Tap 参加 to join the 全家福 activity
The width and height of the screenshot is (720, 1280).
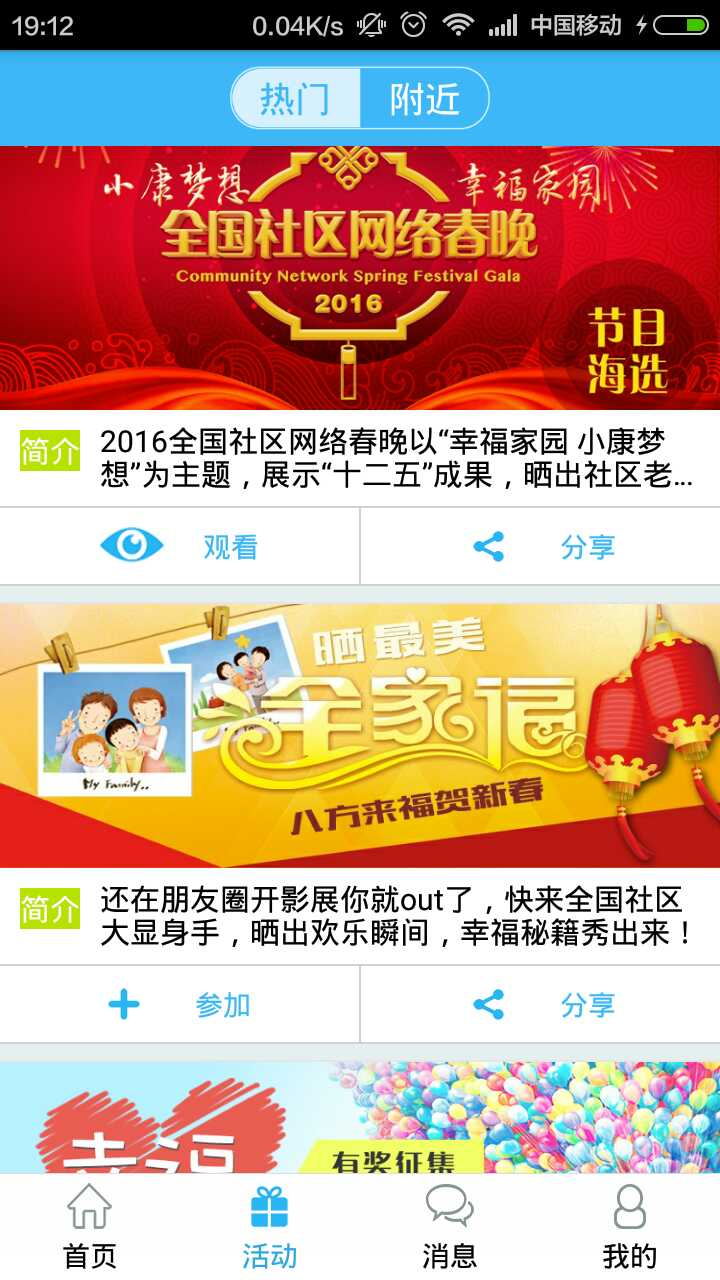click(180, 1004)
